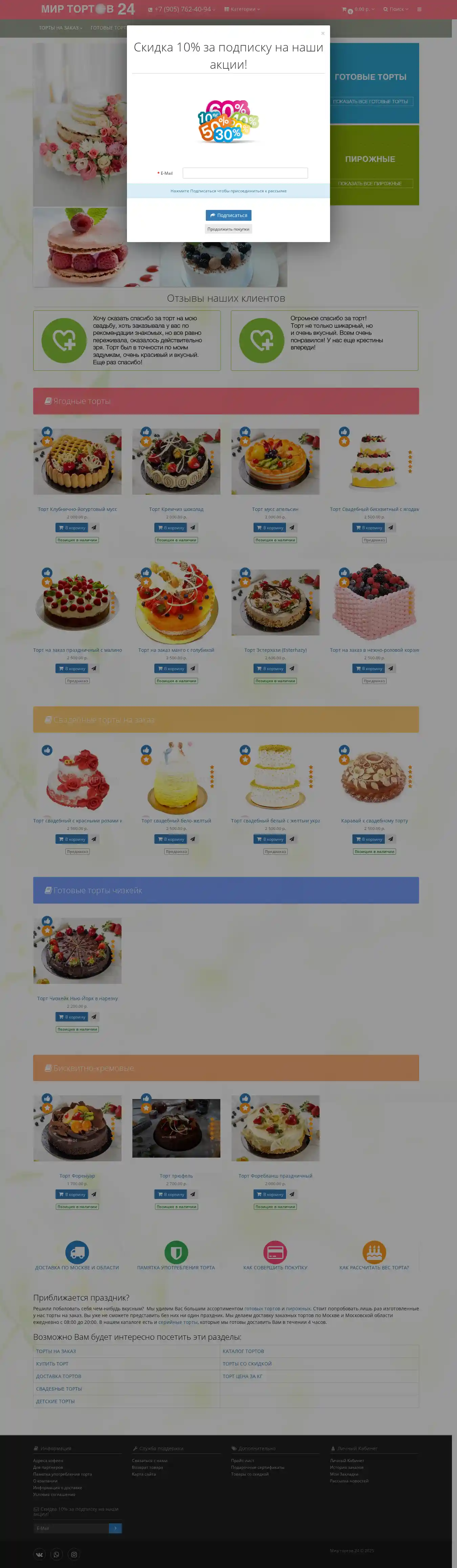Open the Каравай к свадебному торту product

pyautogui.click(x=374, y=820)
